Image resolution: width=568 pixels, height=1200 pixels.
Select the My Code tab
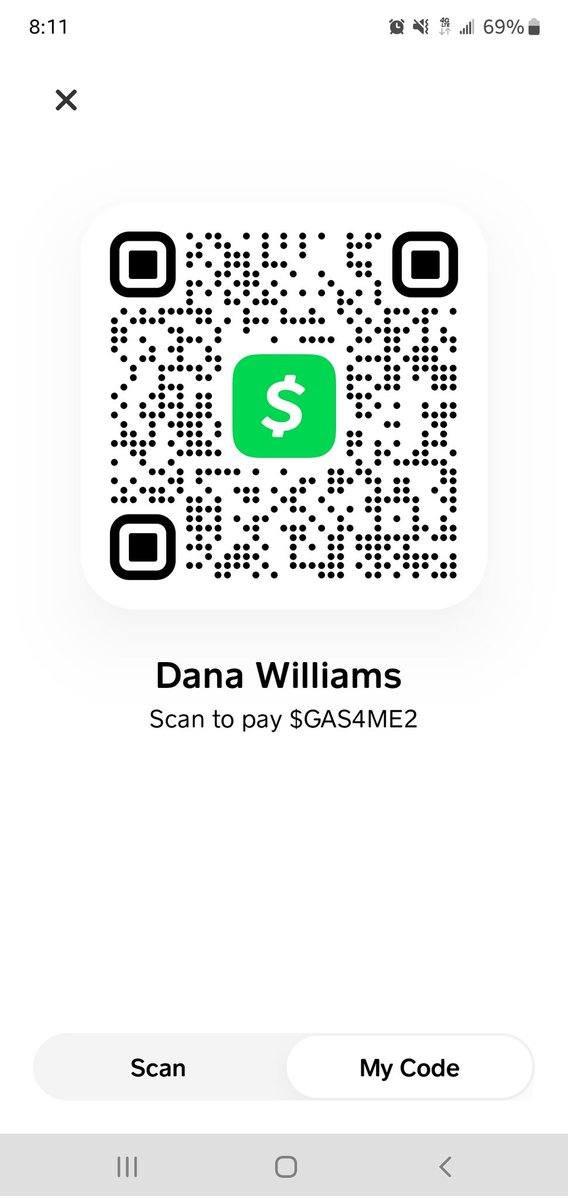409,1068
